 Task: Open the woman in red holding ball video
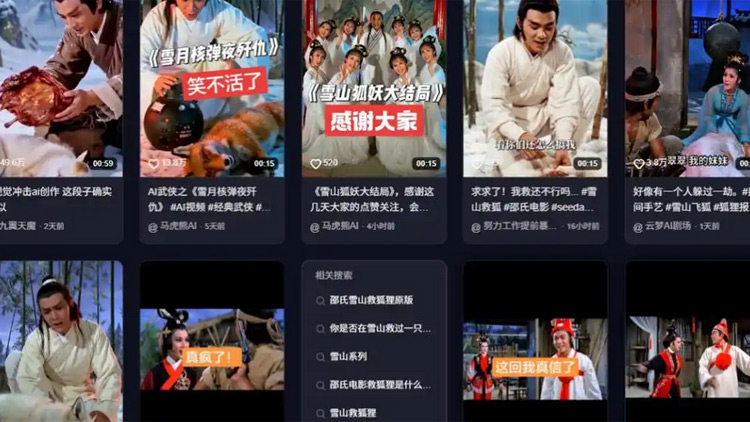point(688,359)
